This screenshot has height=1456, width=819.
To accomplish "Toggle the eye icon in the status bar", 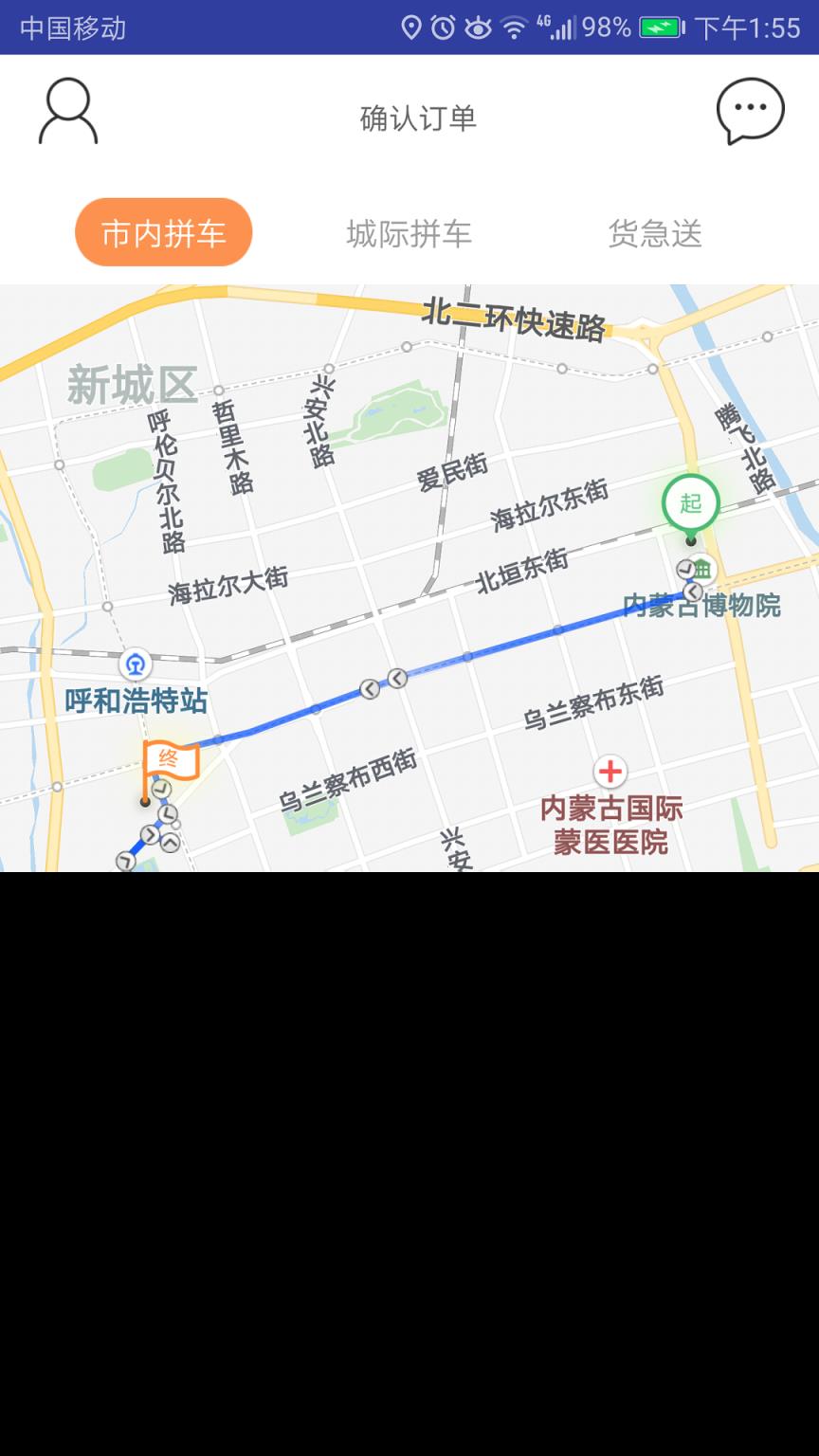I will (x=478, y=28).
